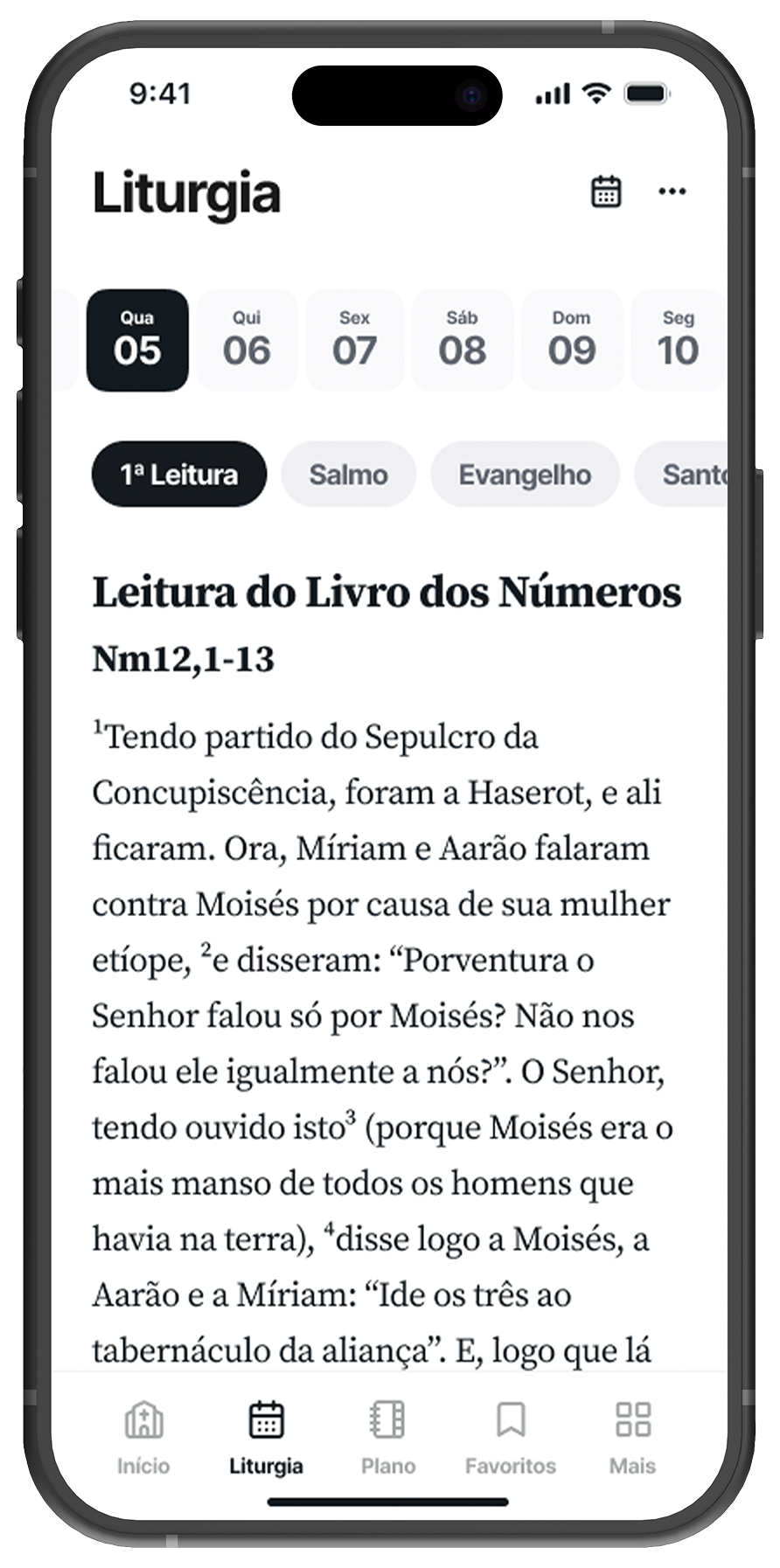The width and height of the screenshot is (780, 1568).
Task: Open the three-dot overflow menu
Action: [672, 191]
